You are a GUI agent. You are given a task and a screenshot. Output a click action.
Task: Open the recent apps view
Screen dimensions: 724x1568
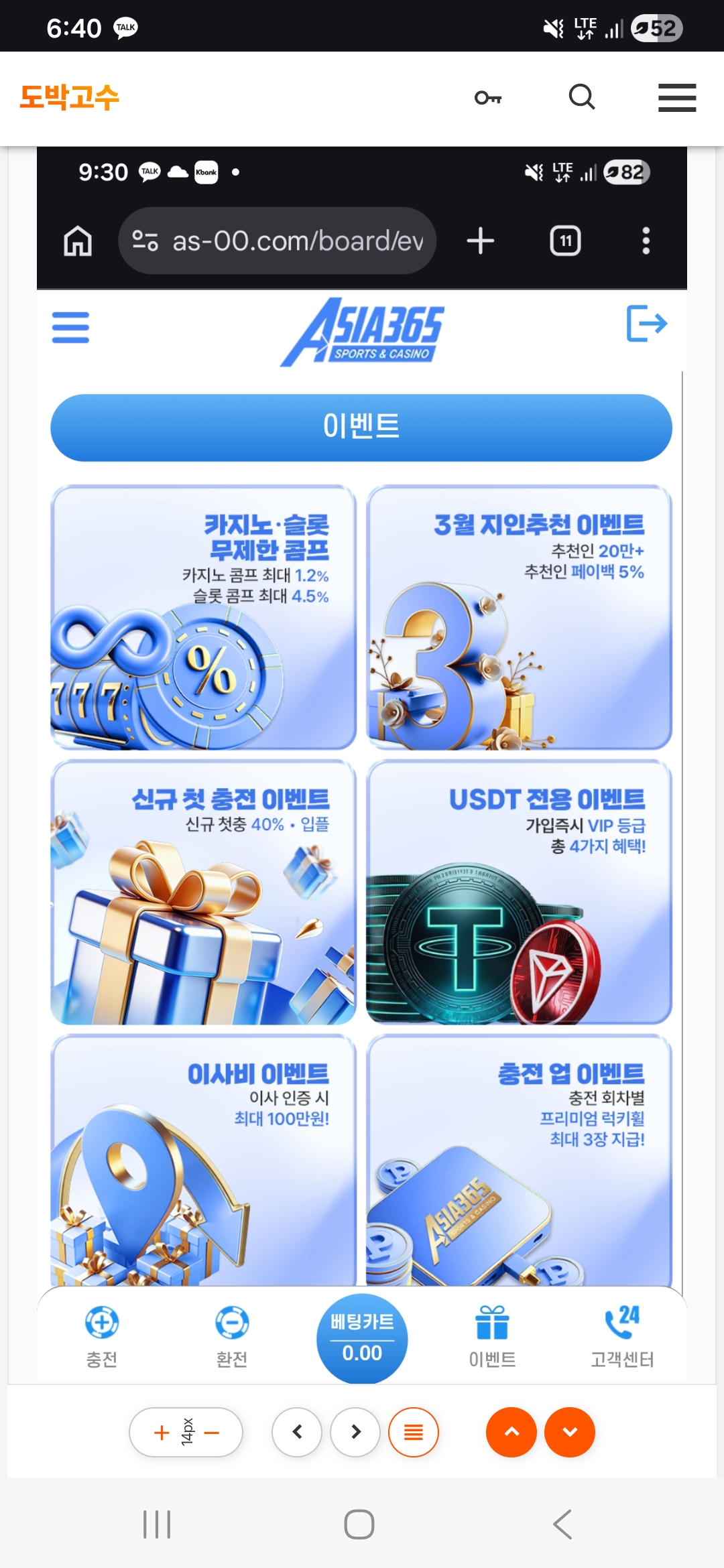click(x=158, y=1524)
